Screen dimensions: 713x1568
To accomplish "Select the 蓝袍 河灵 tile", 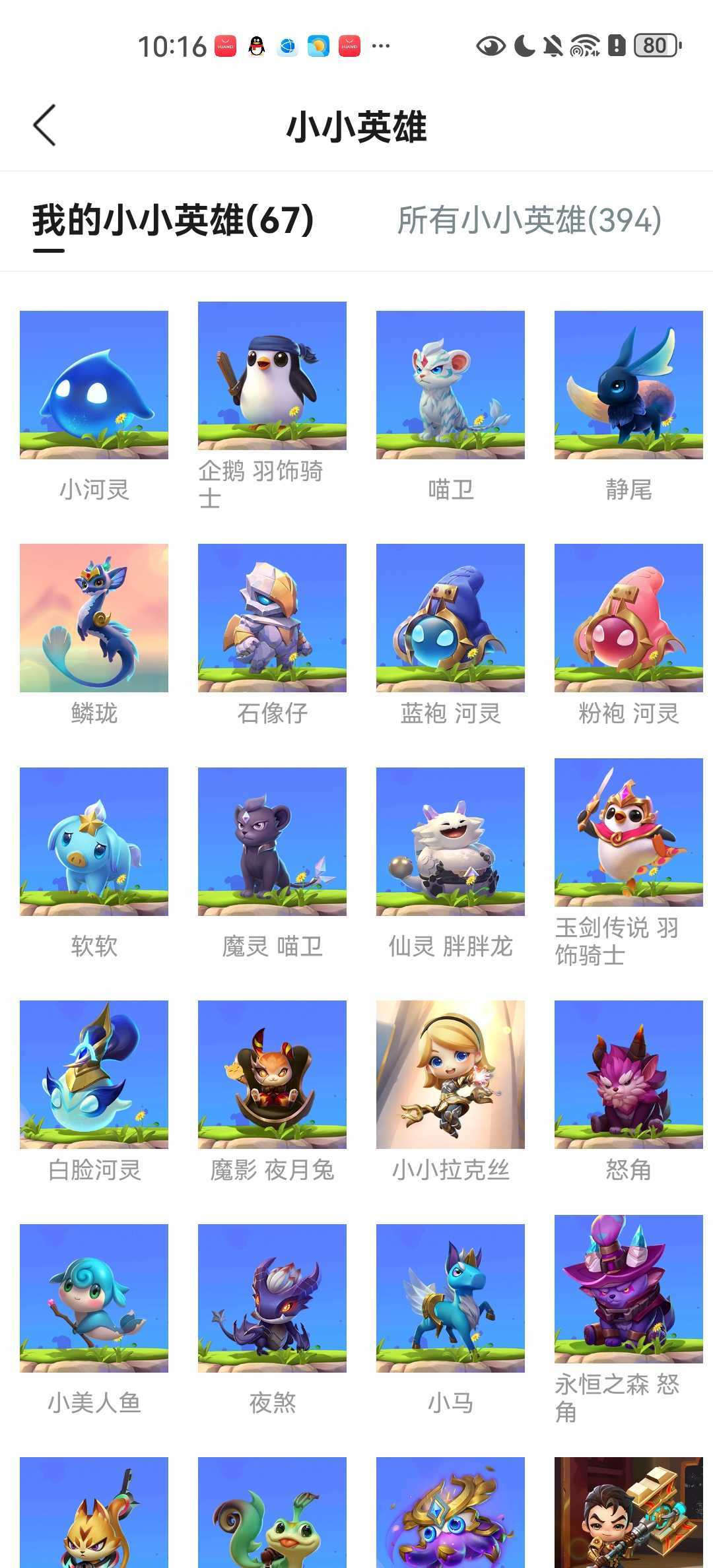I will (x=450, y=618).
